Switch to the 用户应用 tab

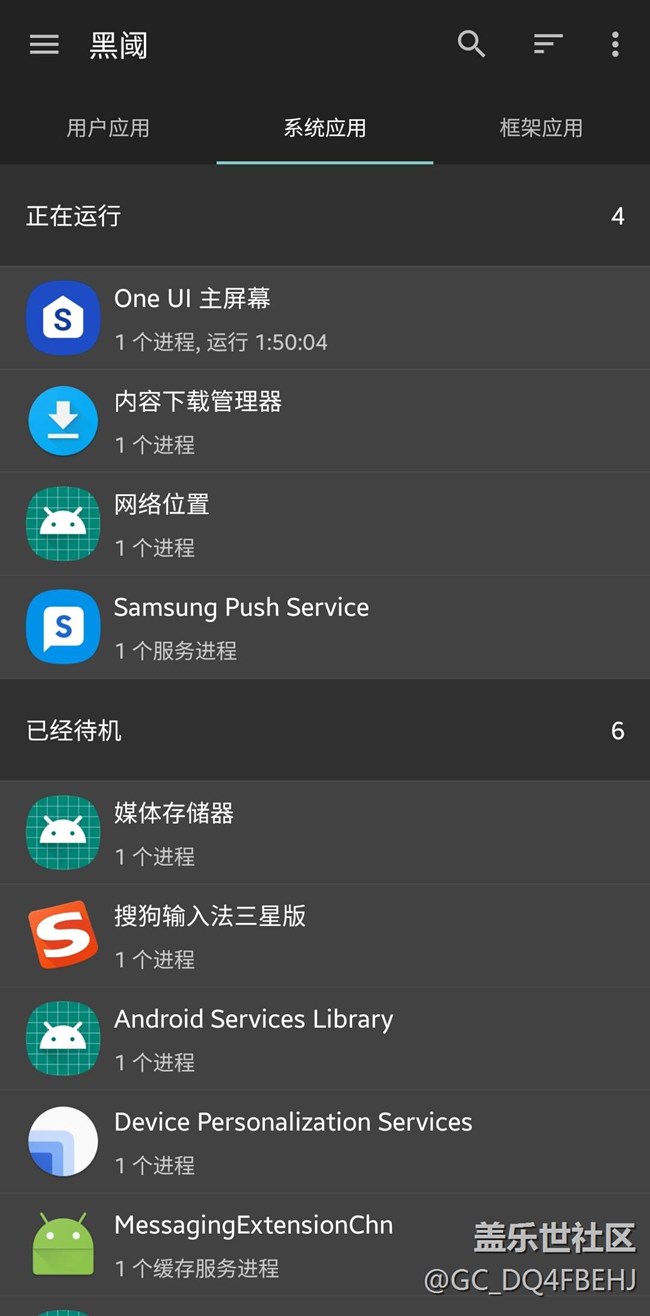click(x=108, y=128)
